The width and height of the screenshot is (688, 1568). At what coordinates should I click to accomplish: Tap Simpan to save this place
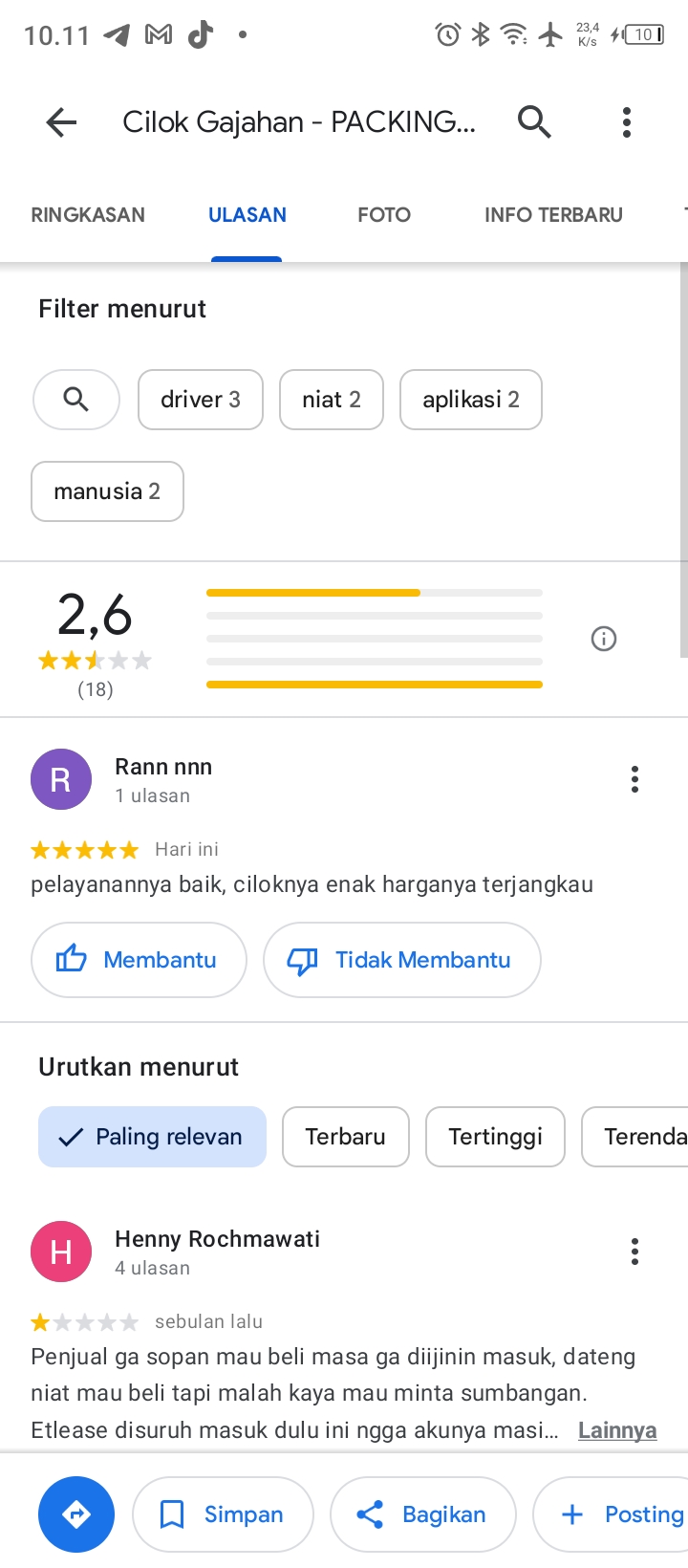pyautogui.click(x=223, y=1514)
